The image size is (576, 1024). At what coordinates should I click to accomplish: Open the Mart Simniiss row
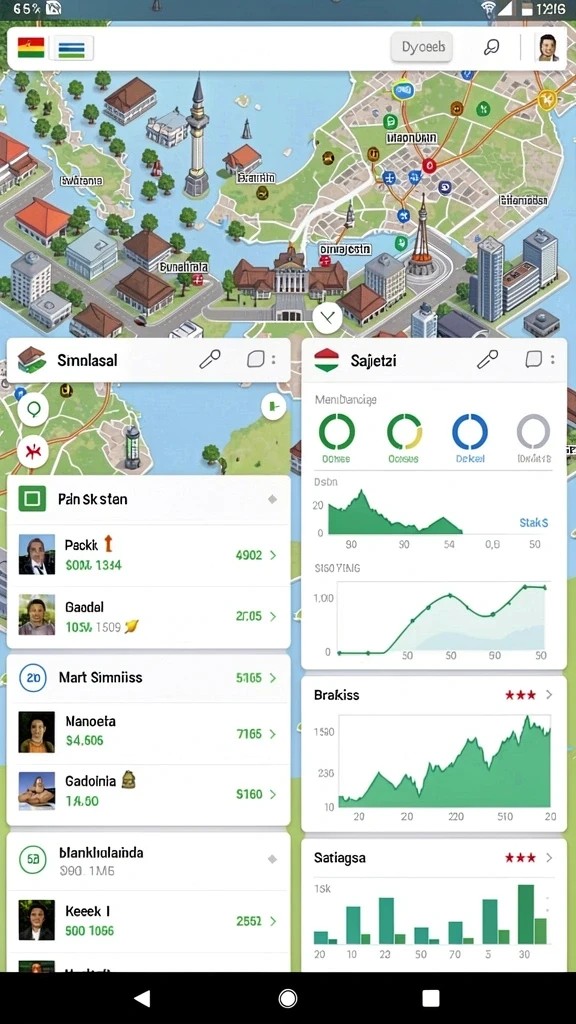coord(148,678)
